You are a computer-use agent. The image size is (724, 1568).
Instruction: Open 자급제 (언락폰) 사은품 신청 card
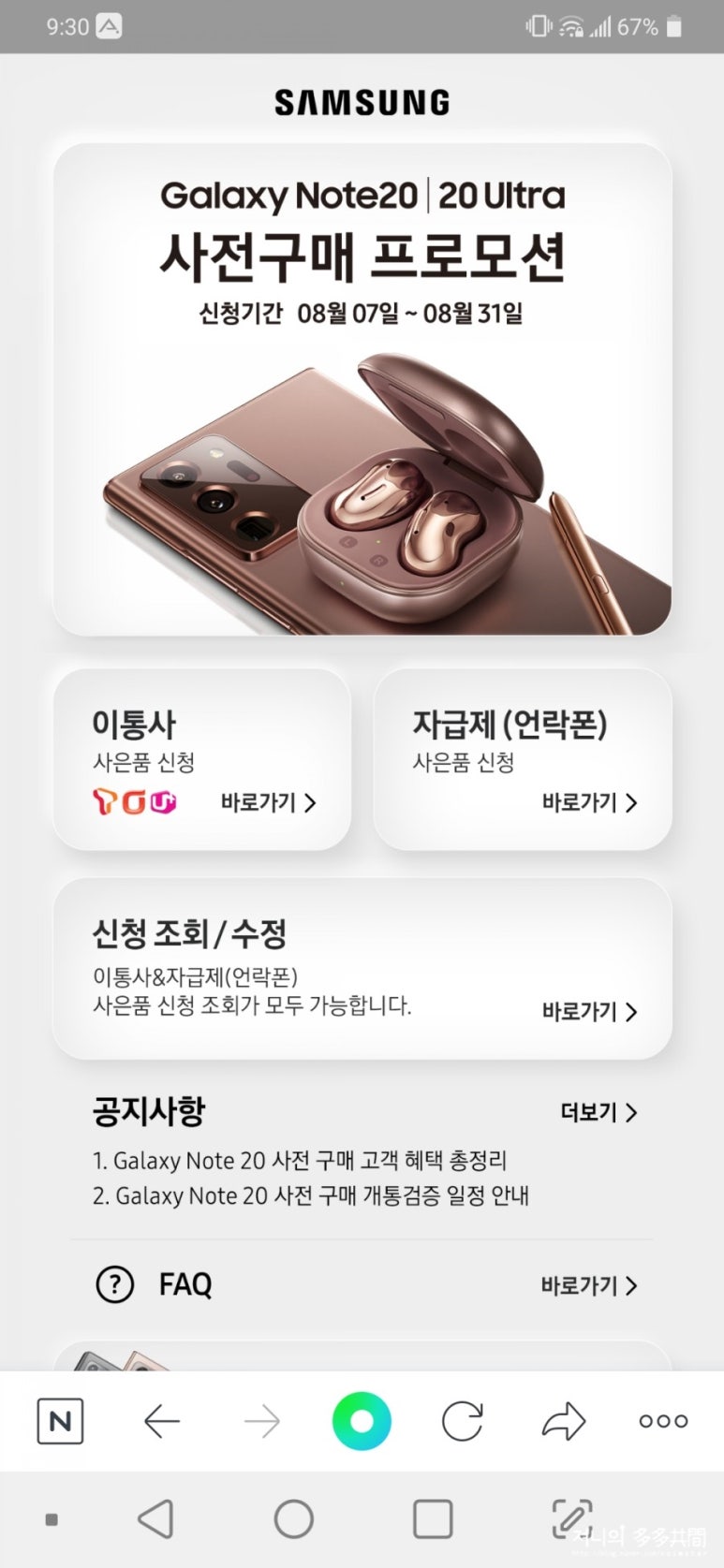[x=523, y=760]
